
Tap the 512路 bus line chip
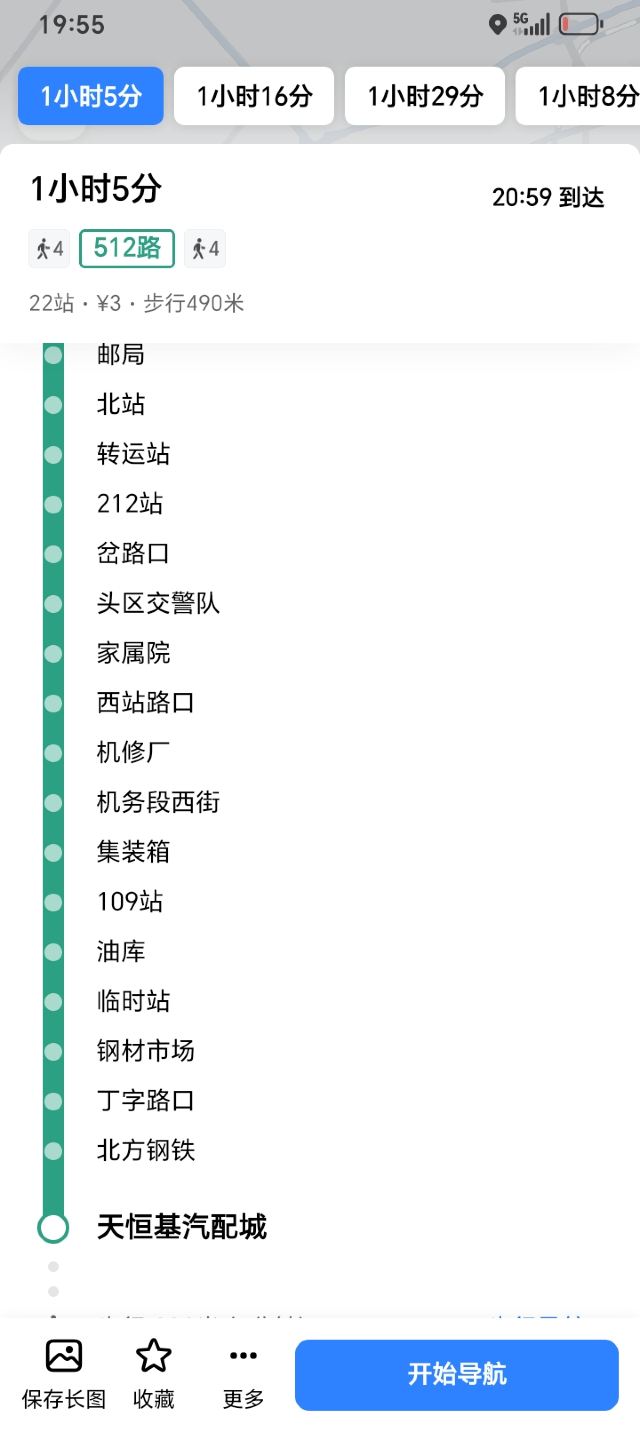pos(127,249)
